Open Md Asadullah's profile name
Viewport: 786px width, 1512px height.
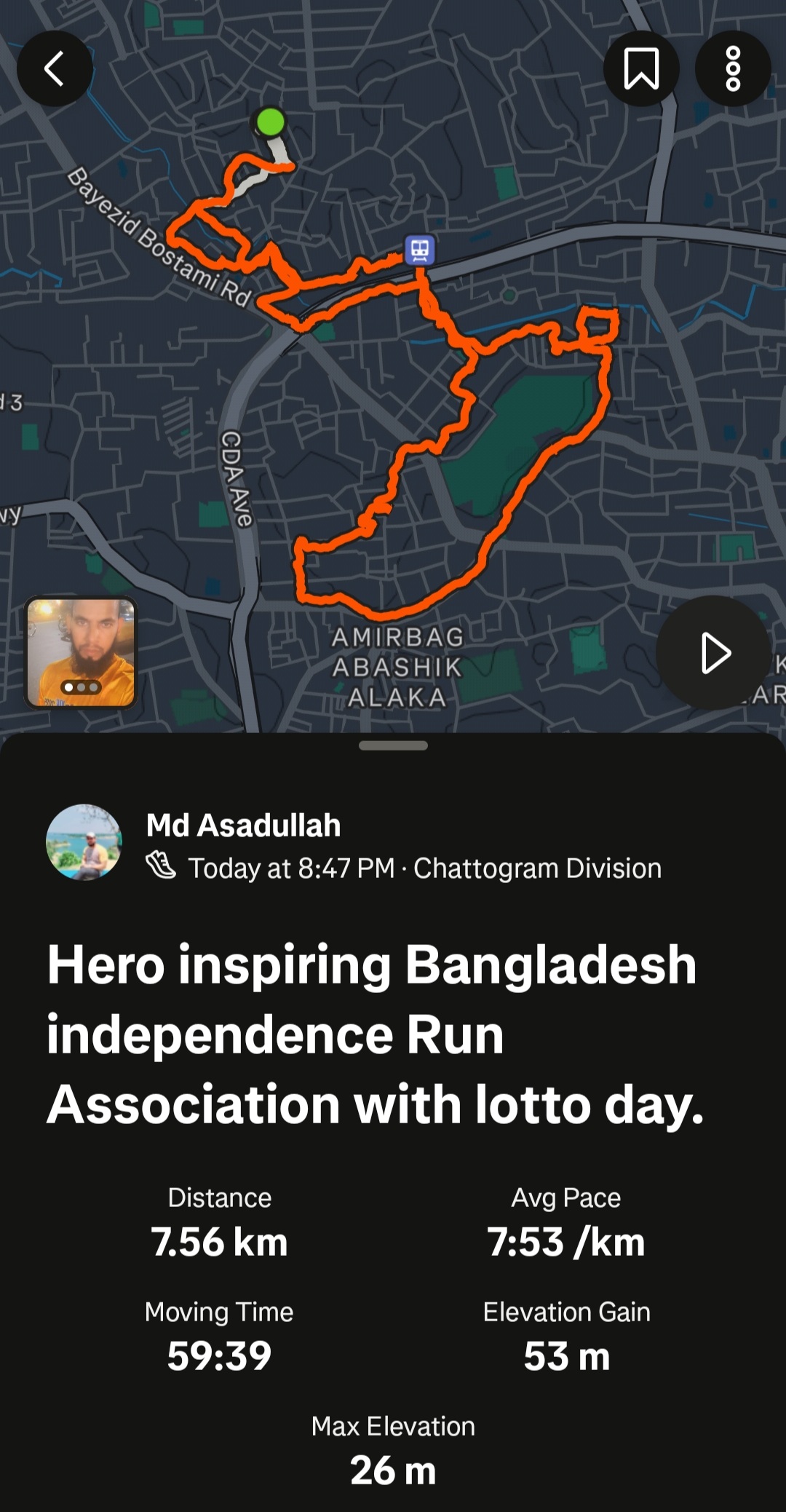tap(243, 825)
